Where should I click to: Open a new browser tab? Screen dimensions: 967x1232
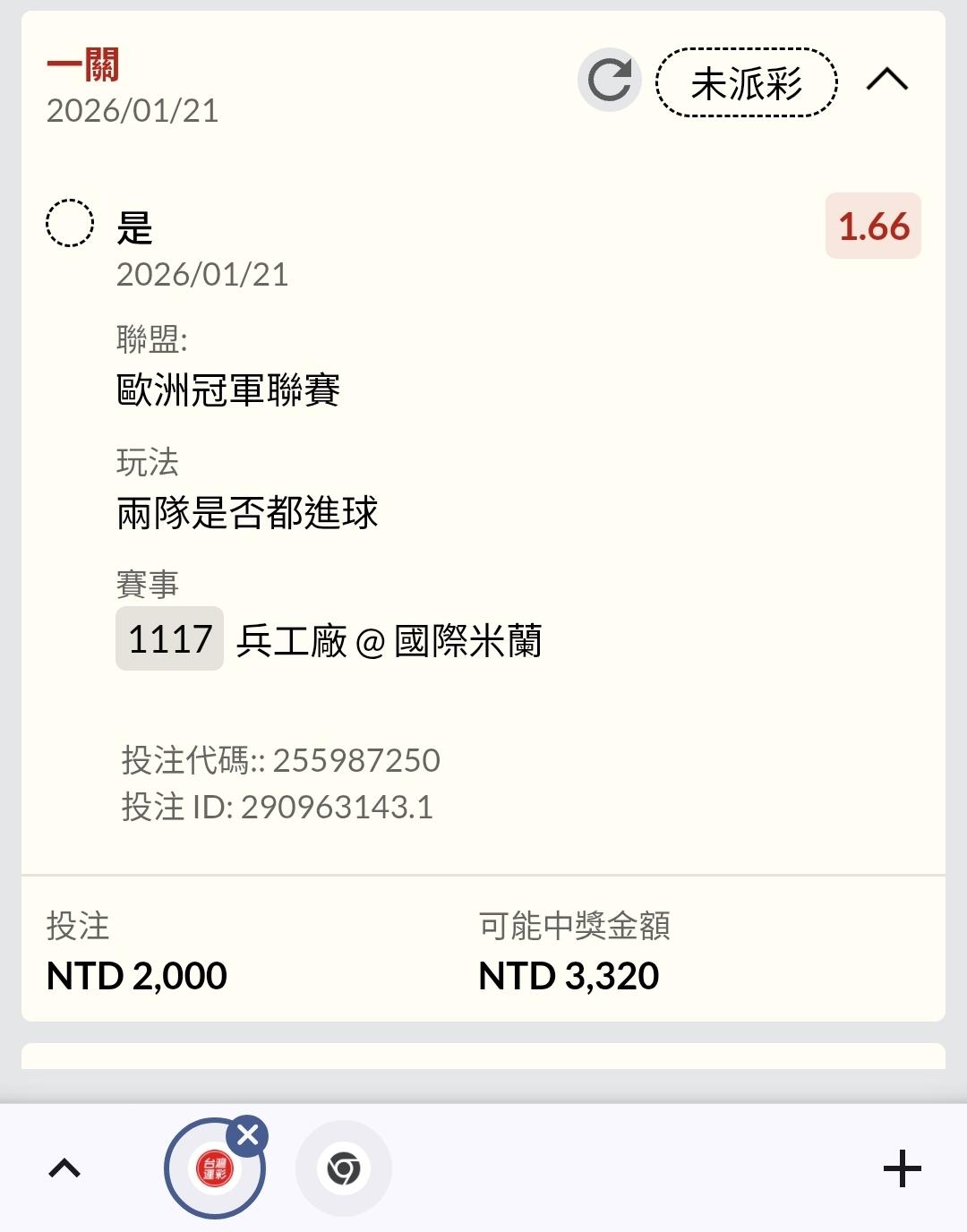click(902, 1168)
